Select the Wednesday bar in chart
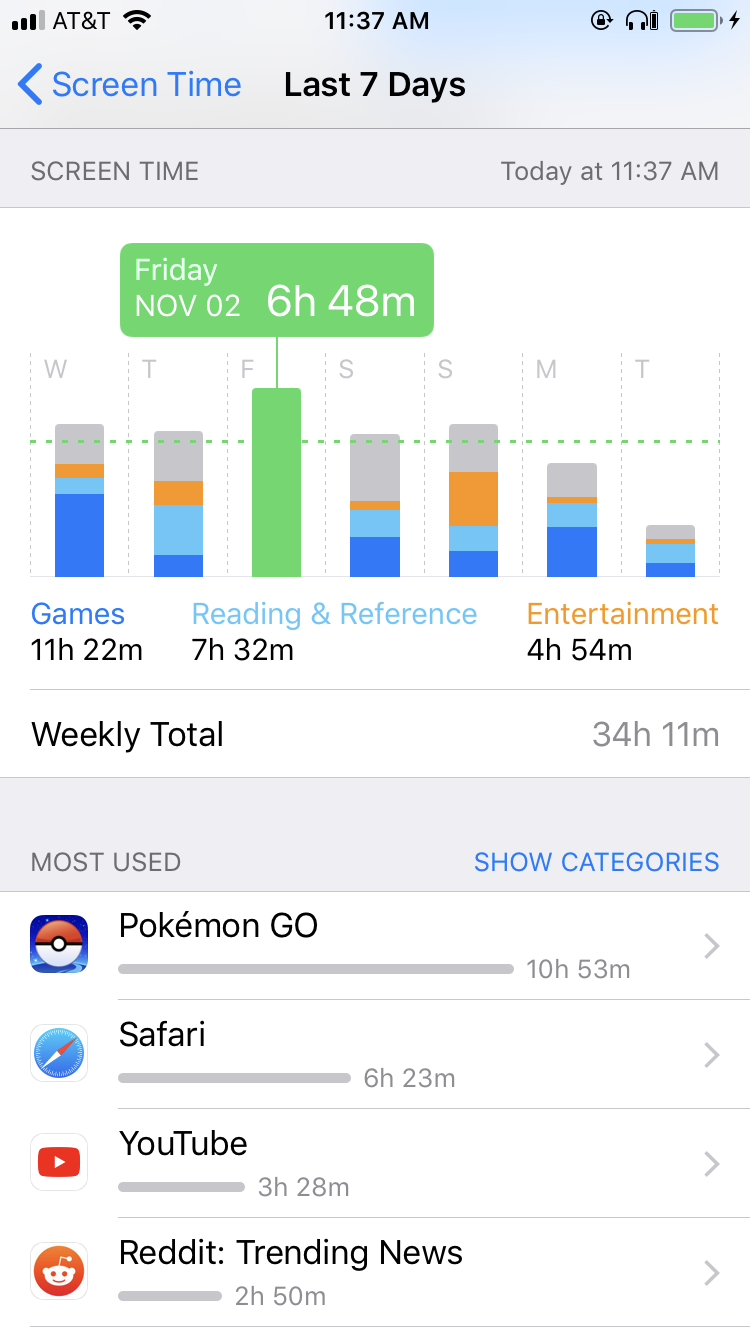 pos(79,500)
